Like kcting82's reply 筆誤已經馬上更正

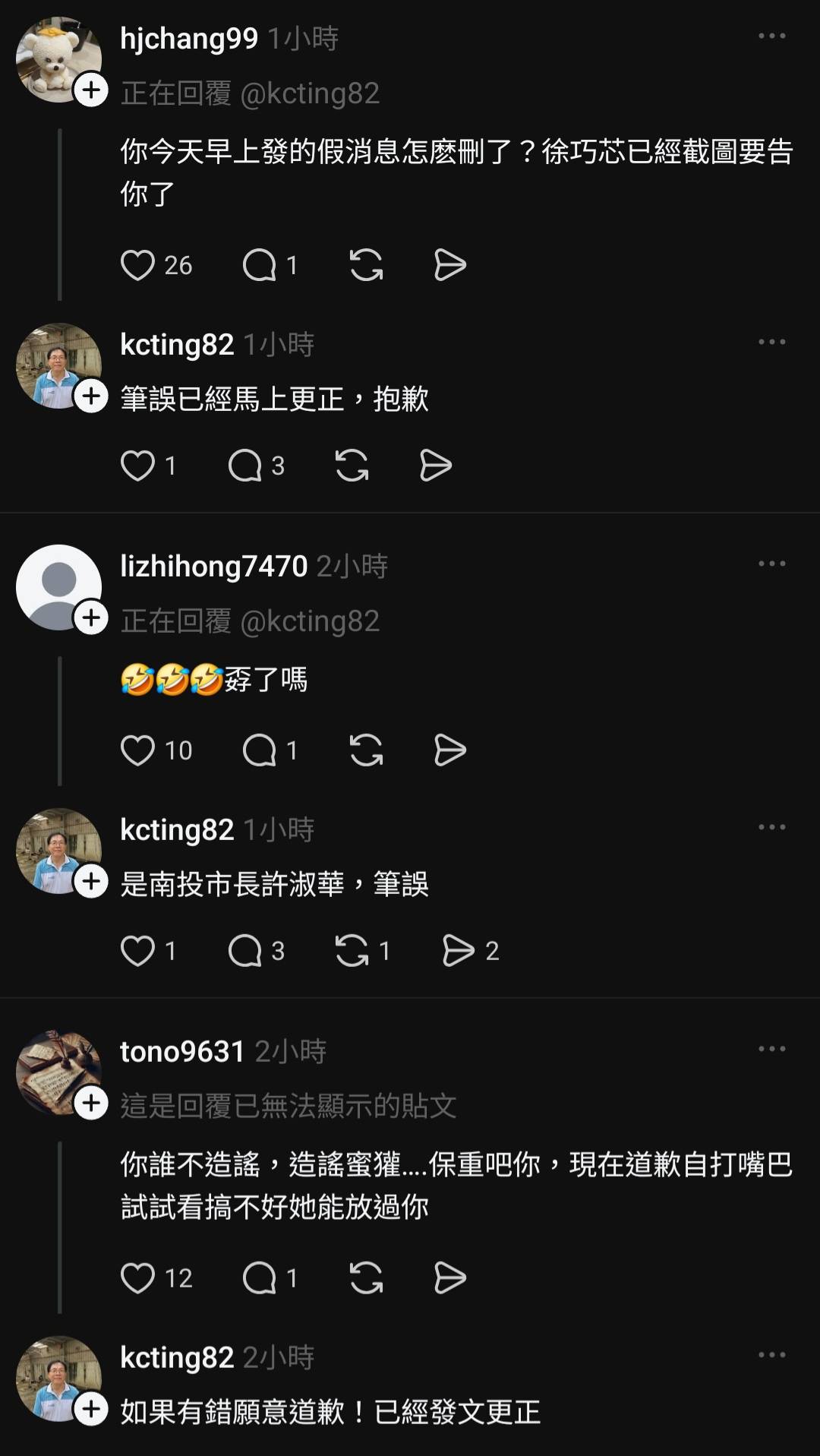(137, 466)
